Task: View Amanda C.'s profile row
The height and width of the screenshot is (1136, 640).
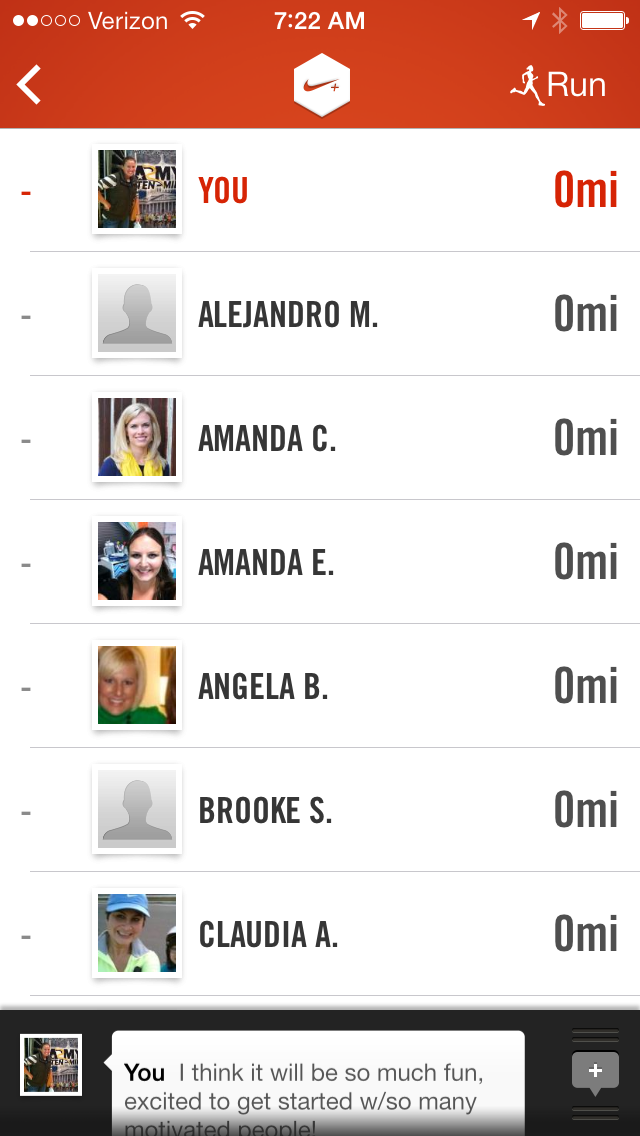Action: pos(320,438)
